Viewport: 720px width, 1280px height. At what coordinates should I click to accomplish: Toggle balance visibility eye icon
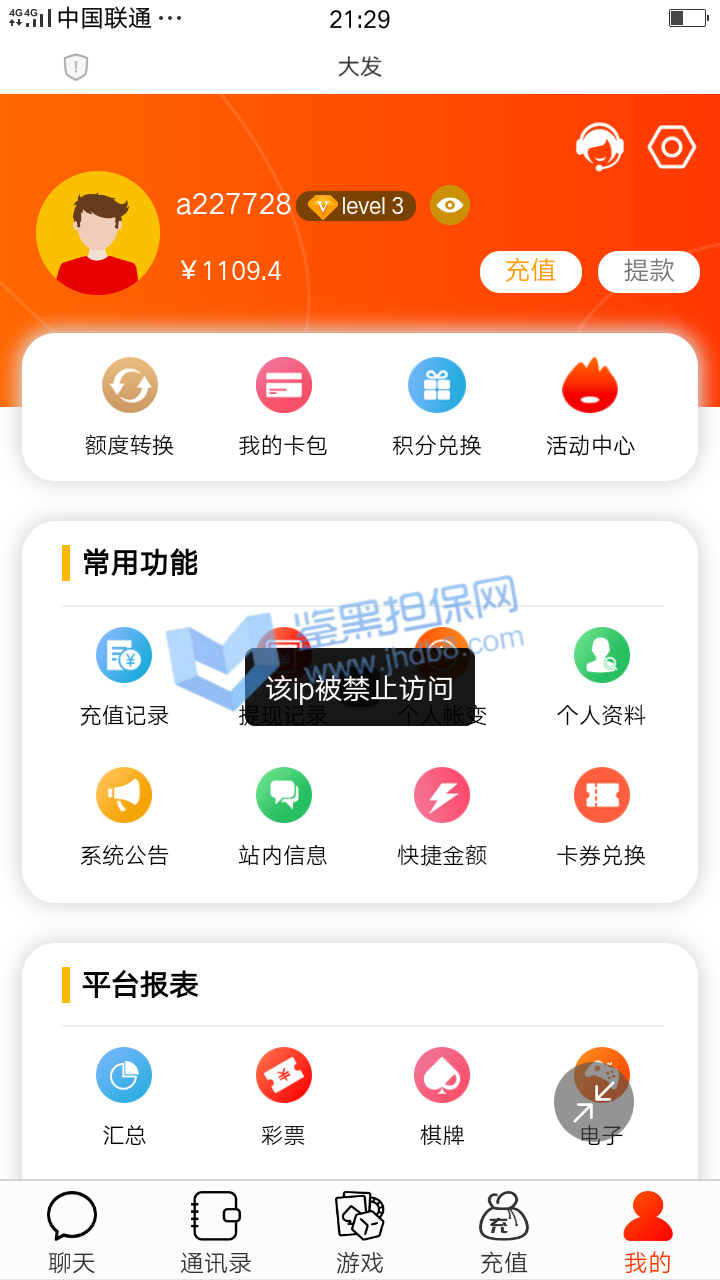pos(450,205)
